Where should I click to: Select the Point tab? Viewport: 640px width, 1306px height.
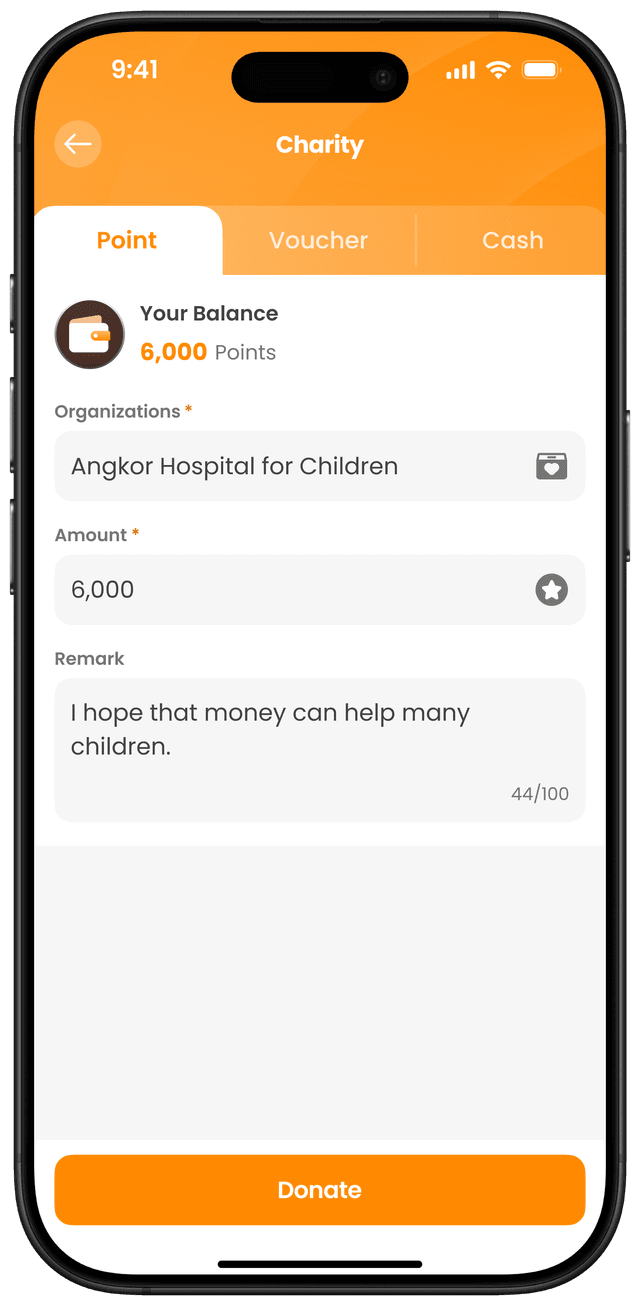coord(127,241)
